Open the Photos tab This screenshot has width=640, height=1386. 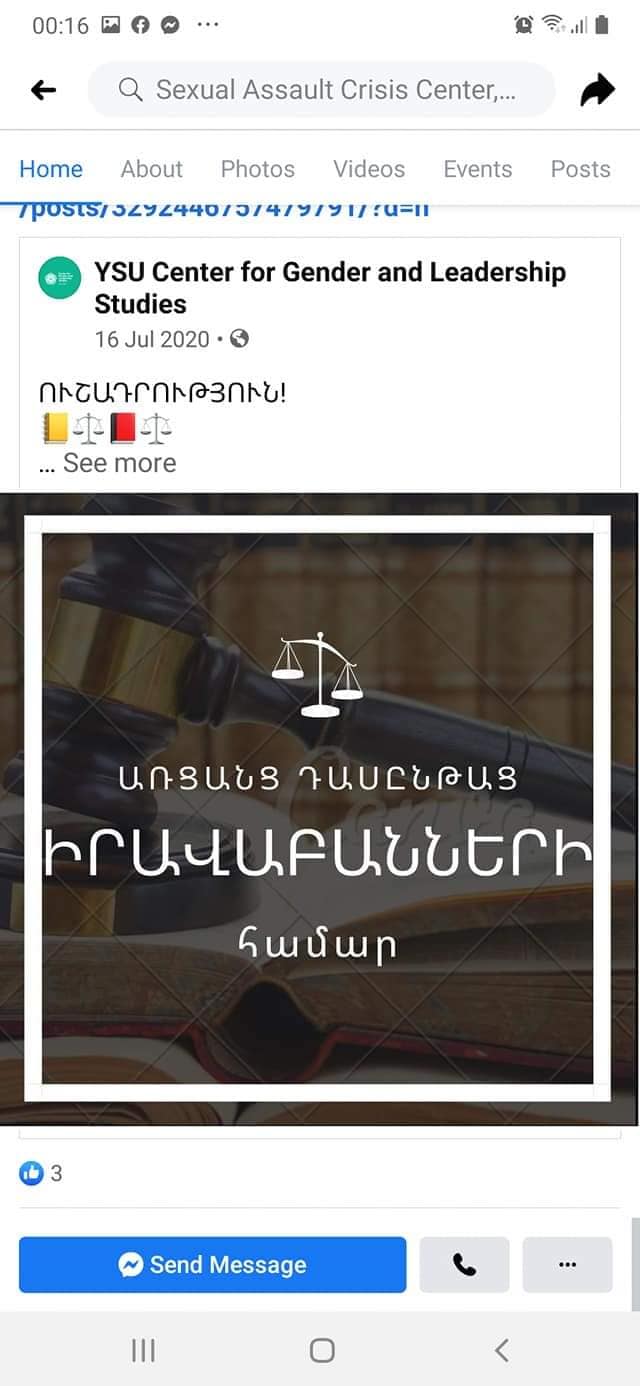258,169
